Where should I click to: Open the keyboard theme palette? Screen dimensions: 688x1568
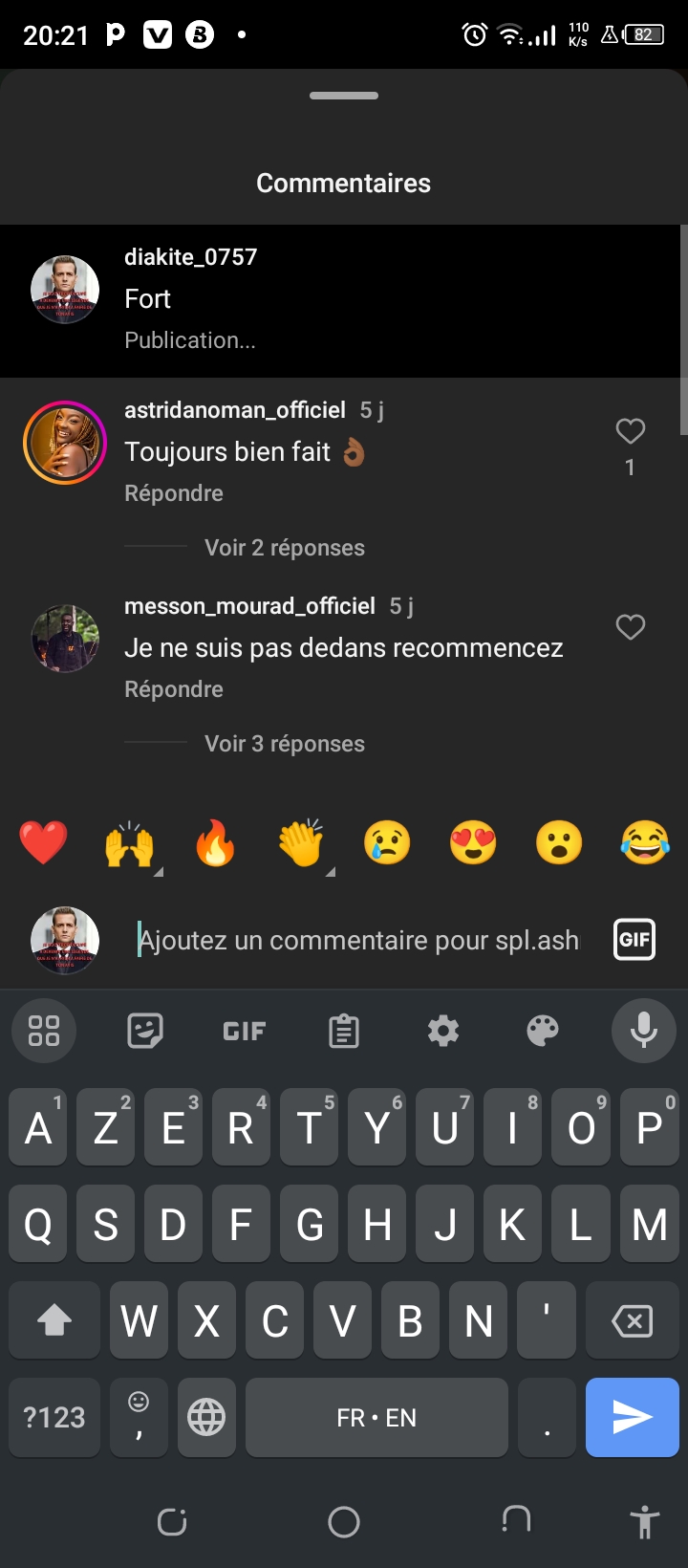pyautogui.click(x=543, y=1031)
